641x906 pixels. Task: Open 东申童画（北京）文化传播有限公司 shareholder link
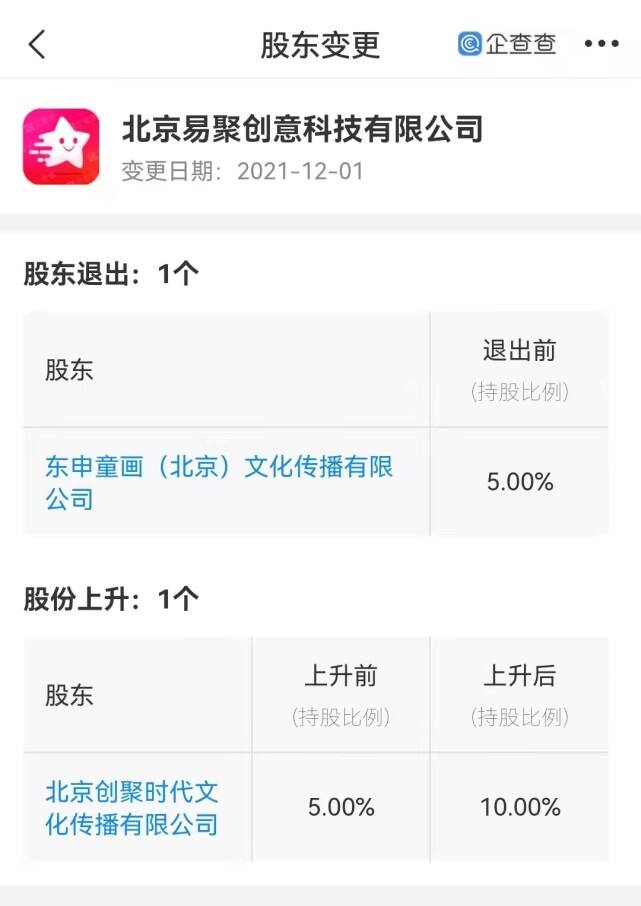[x=218, y=482]
